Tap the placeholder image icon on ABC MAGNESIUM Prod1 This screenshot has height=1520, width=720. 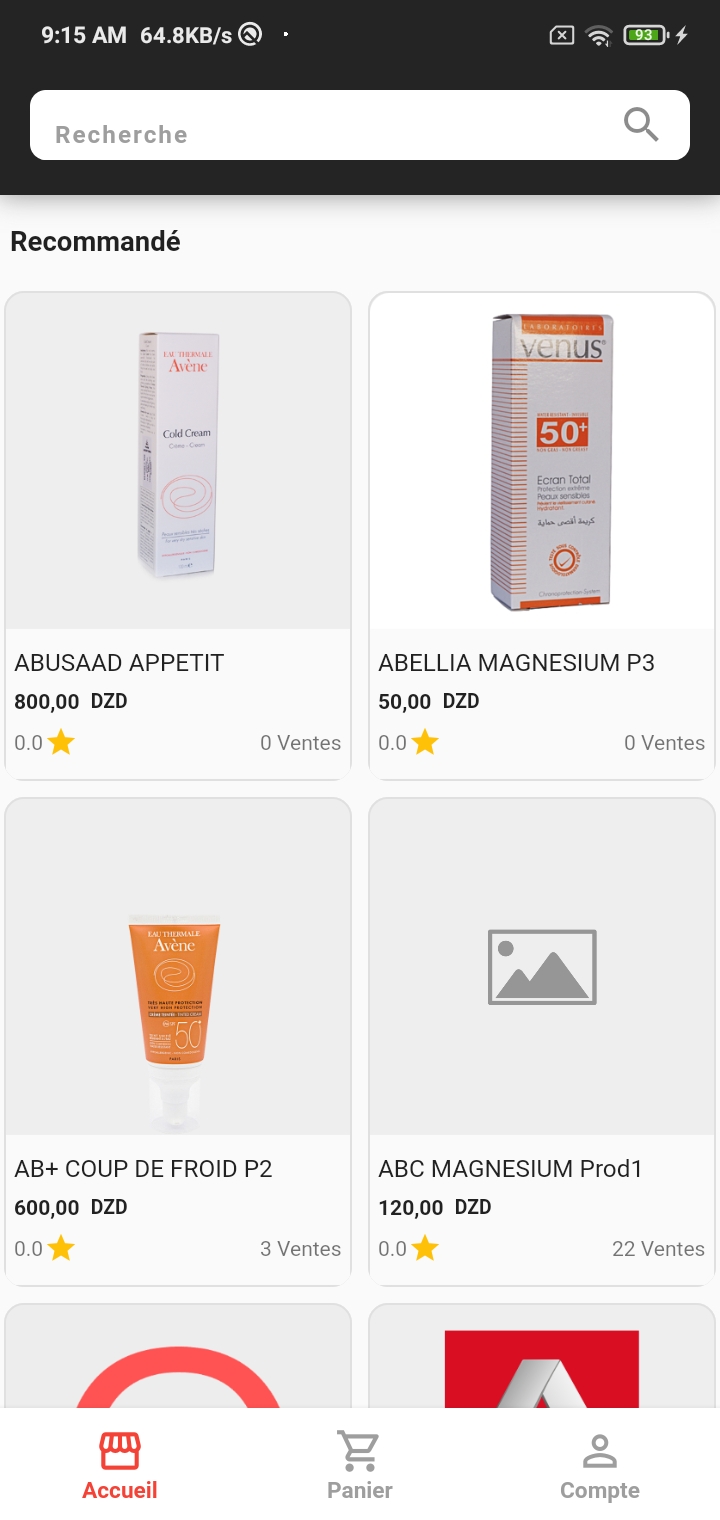pyautogui.click(x=541, y=966)
